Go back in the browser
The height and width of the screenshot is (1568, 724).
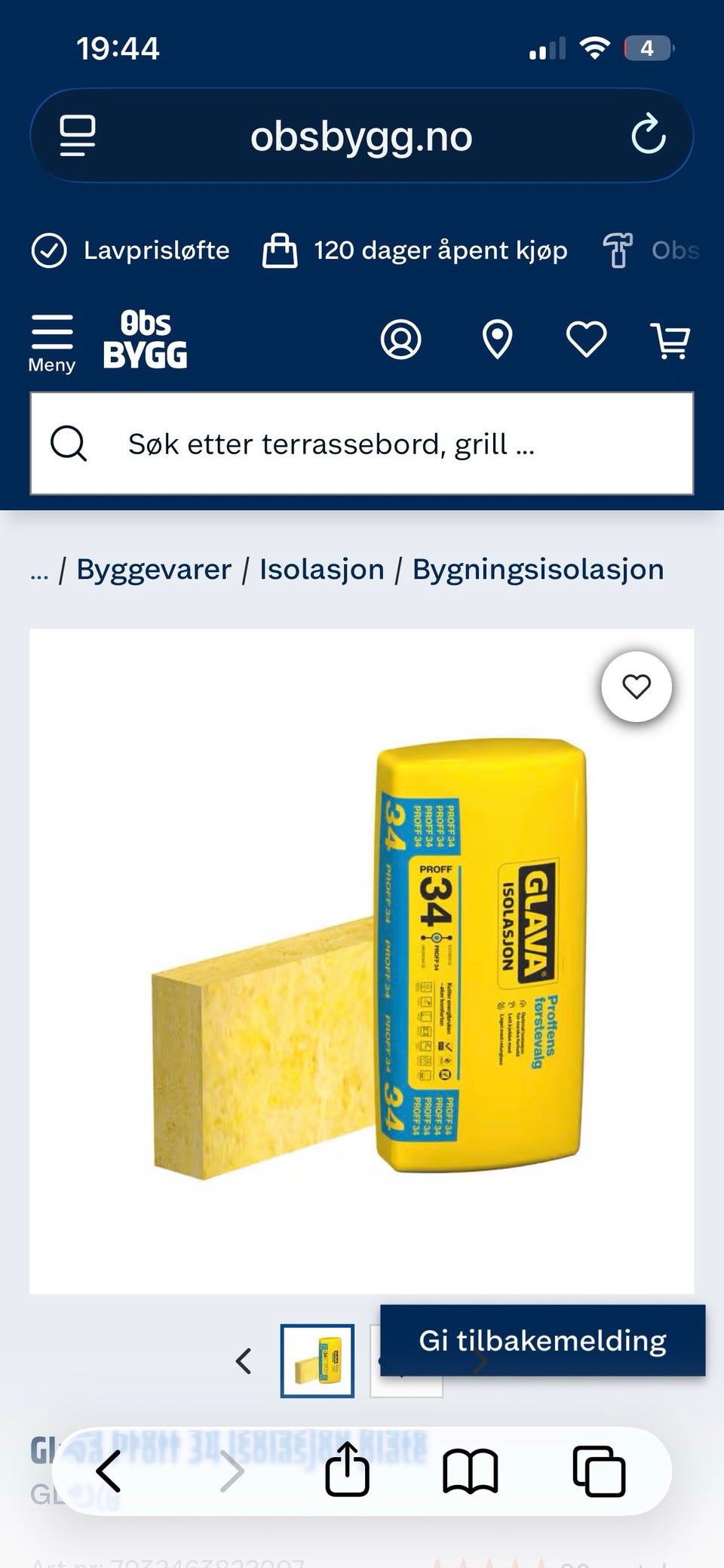click(109, 1471)
